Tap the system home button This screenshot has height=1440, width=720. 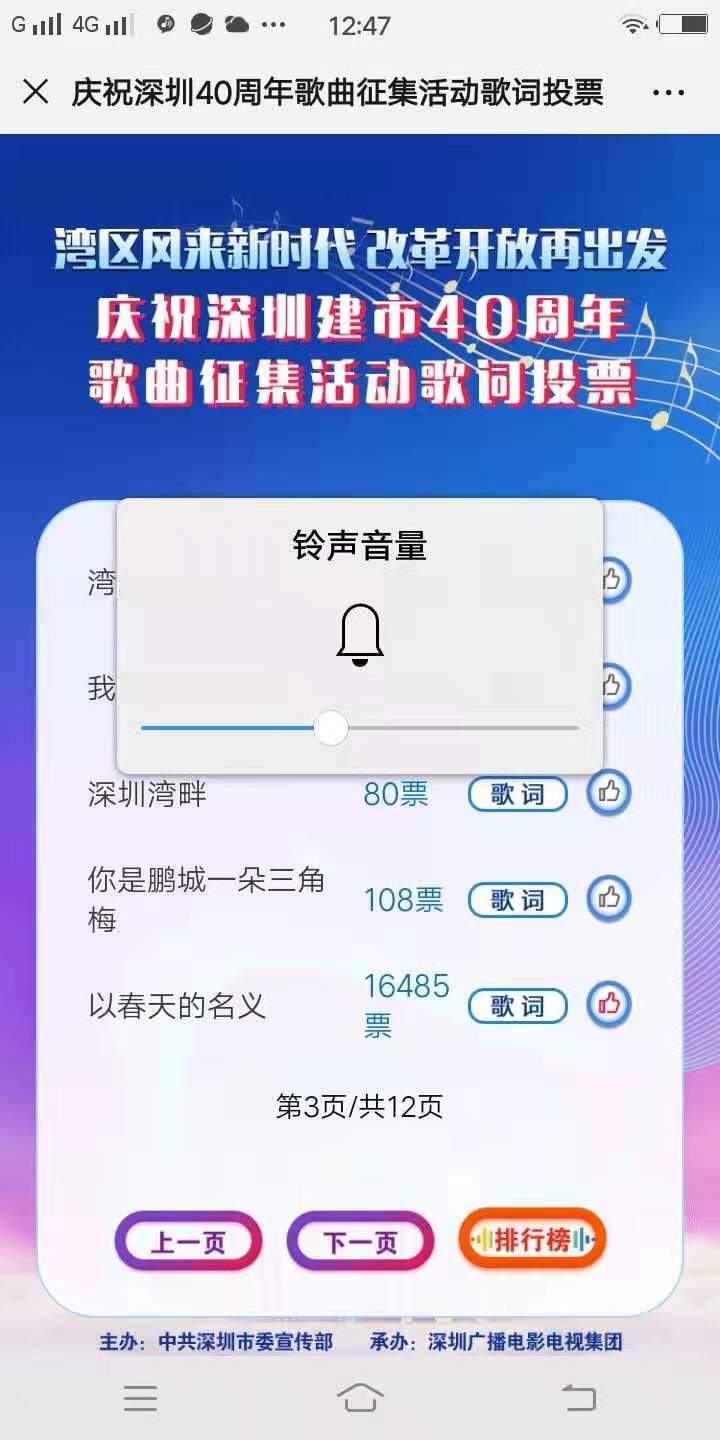360,1397
